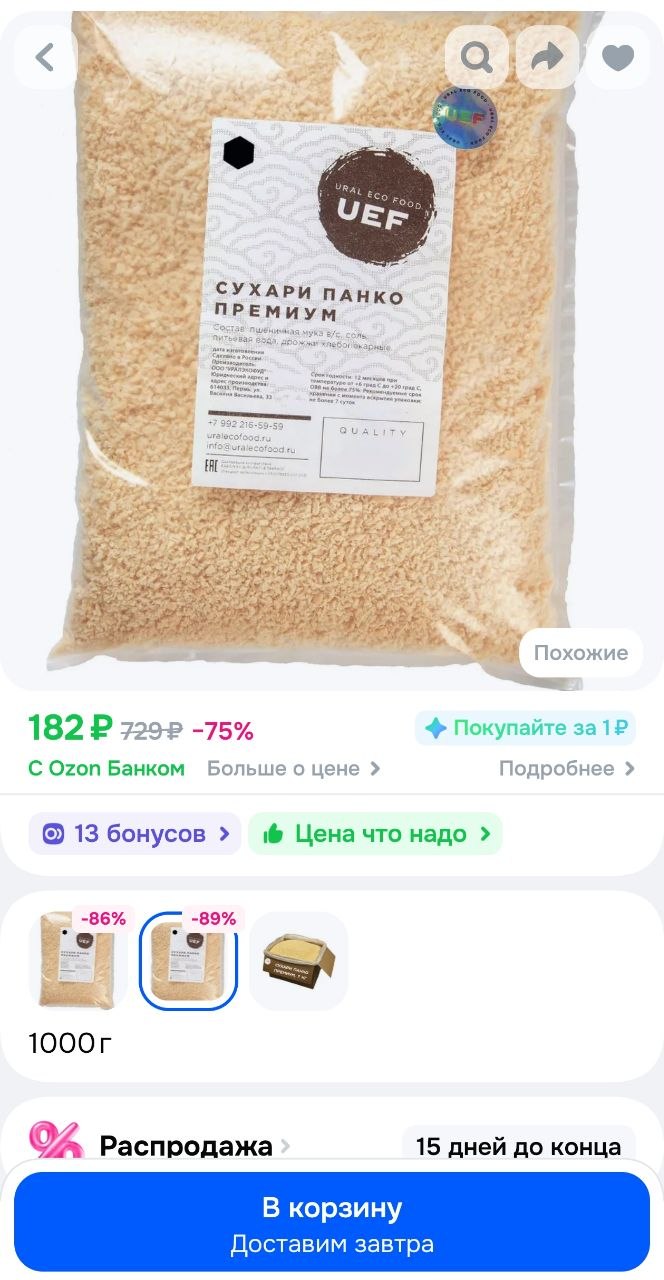The width and height of the screenshot is (664, 1280).
Task: Open the Распродажа section
Action: click(190, 1146)
